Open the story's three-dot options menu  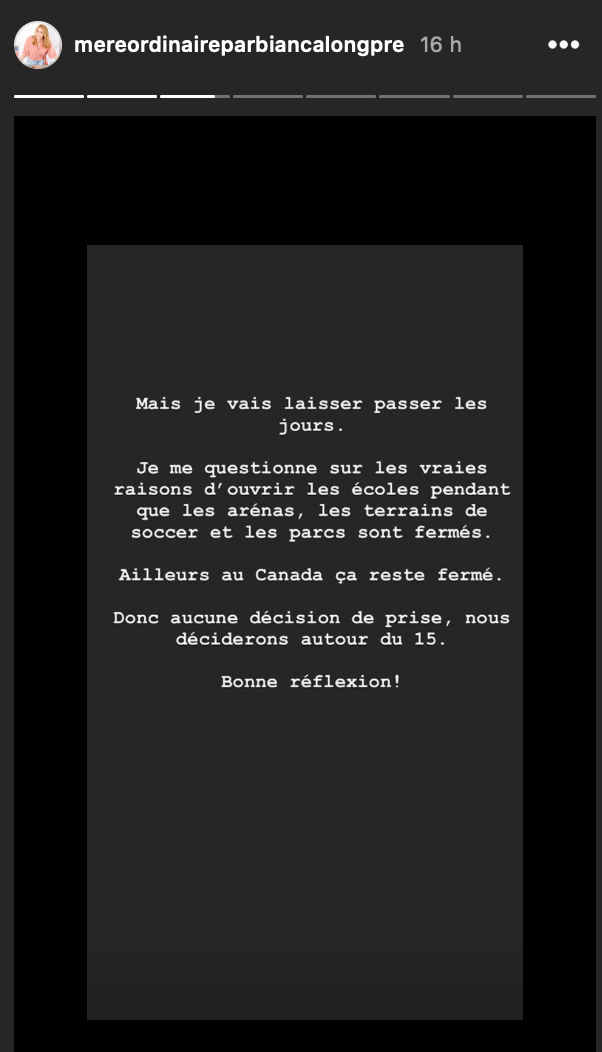pos(563,45)
